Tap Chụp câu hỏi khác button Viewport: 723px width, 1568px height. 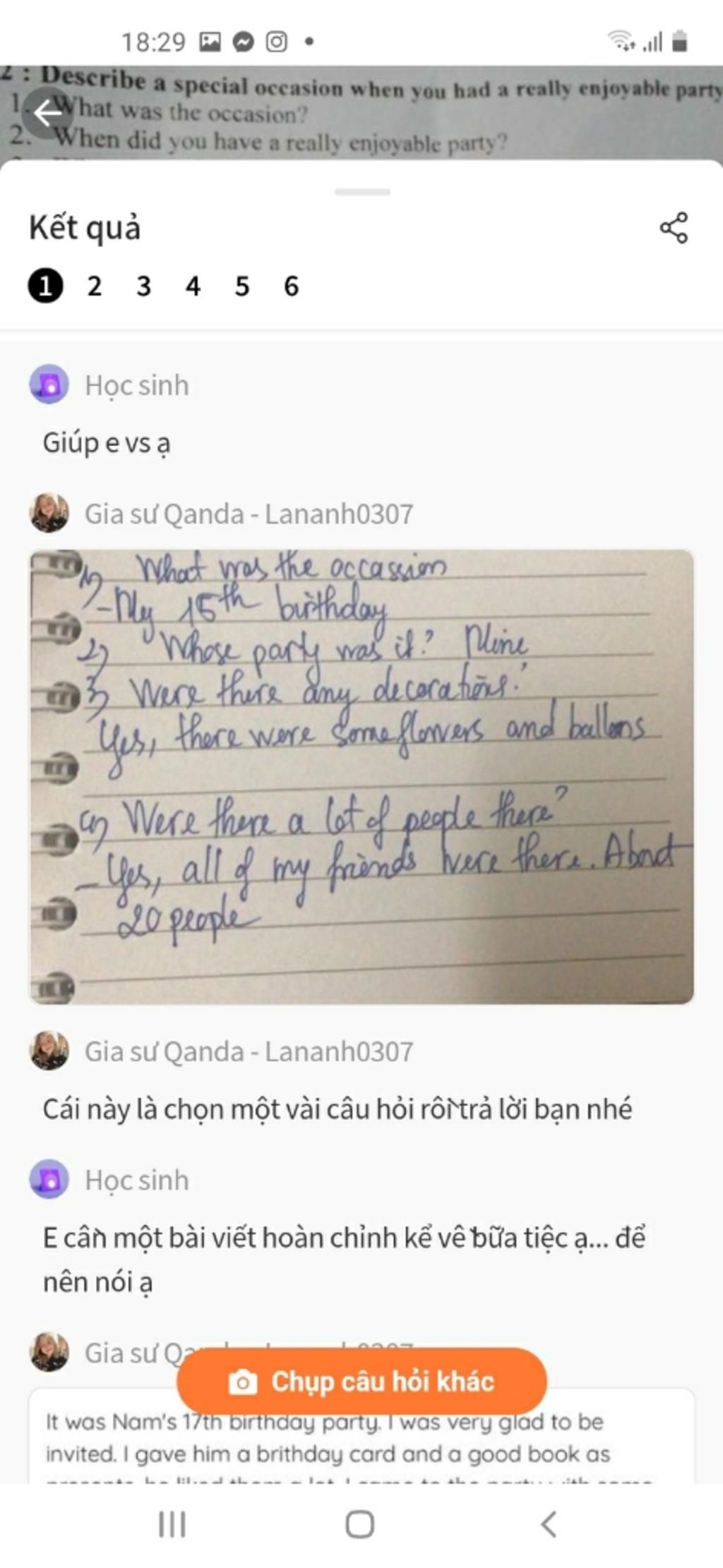point(361,1380)
